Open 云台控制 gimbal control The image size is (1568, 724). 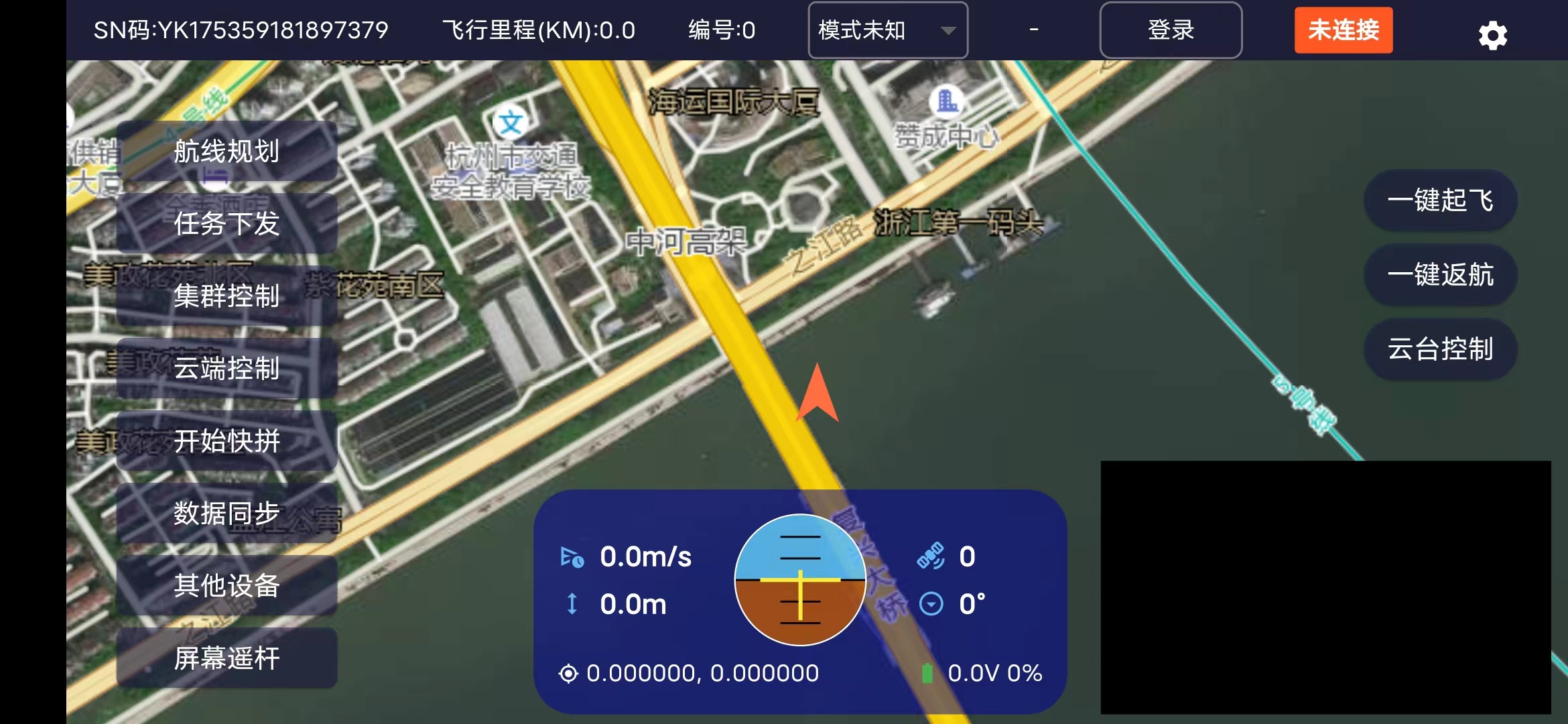(x=1440, y=349)
